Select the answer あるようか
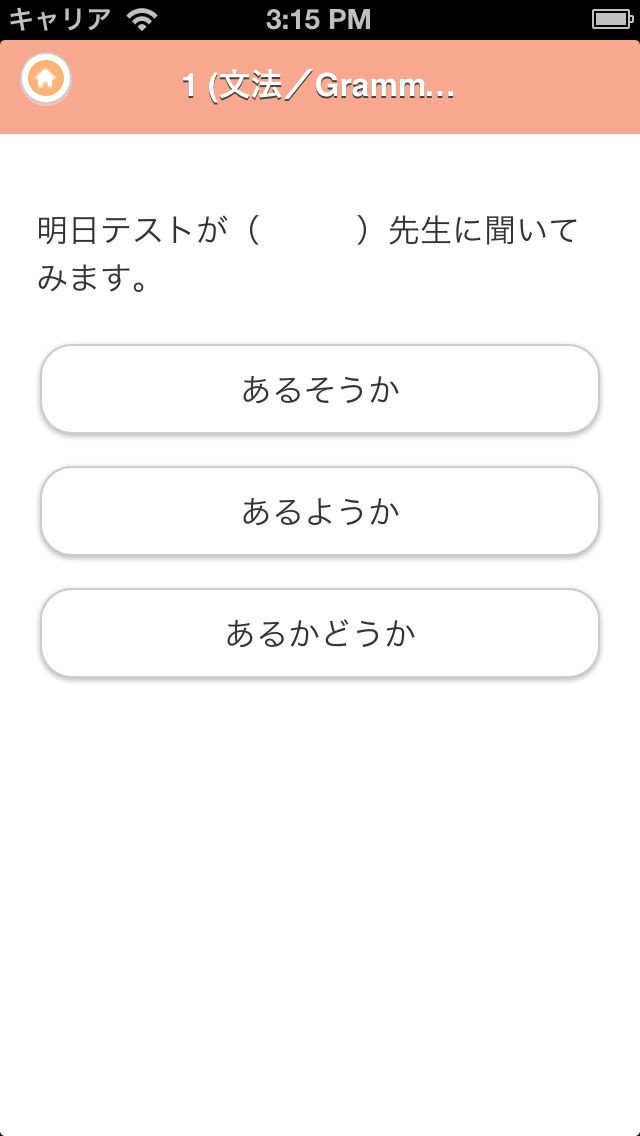Image resolution: width=640 pixels, height=1136 pixels. pos(320,511)
